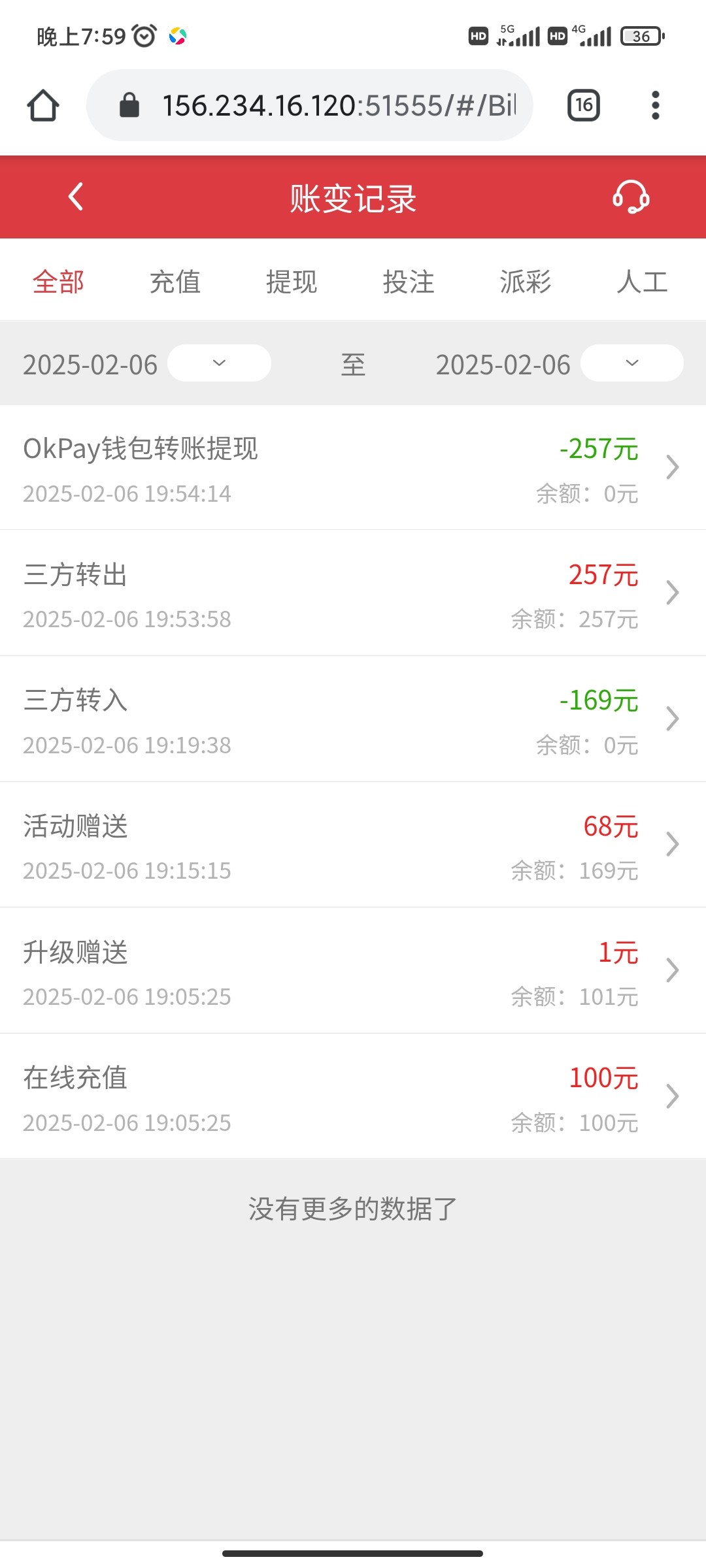Switch to the 投注 tab
Viewport: 706px width, 1568px height.
click(409, 282)
